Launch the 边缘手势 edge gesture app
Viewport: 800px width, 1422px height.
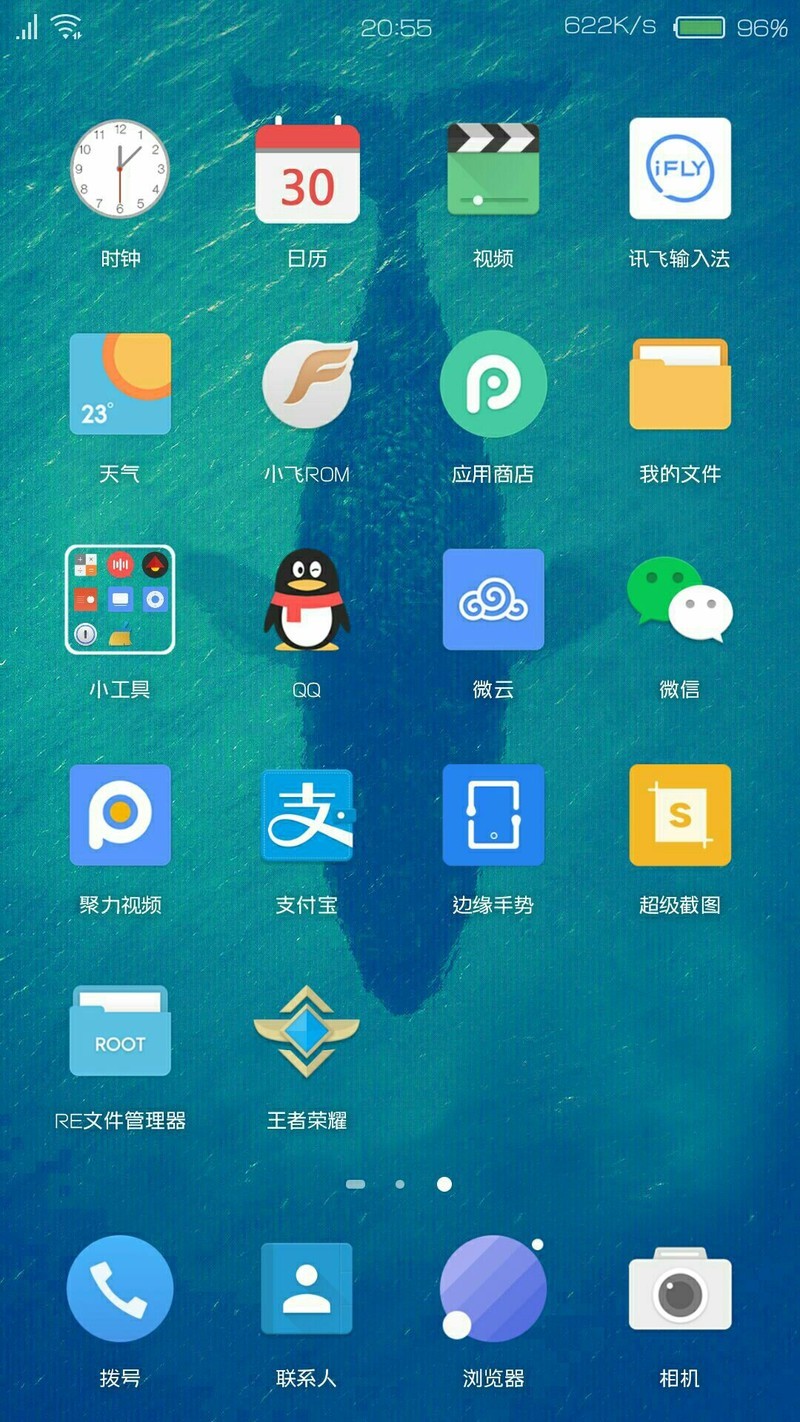493,815
